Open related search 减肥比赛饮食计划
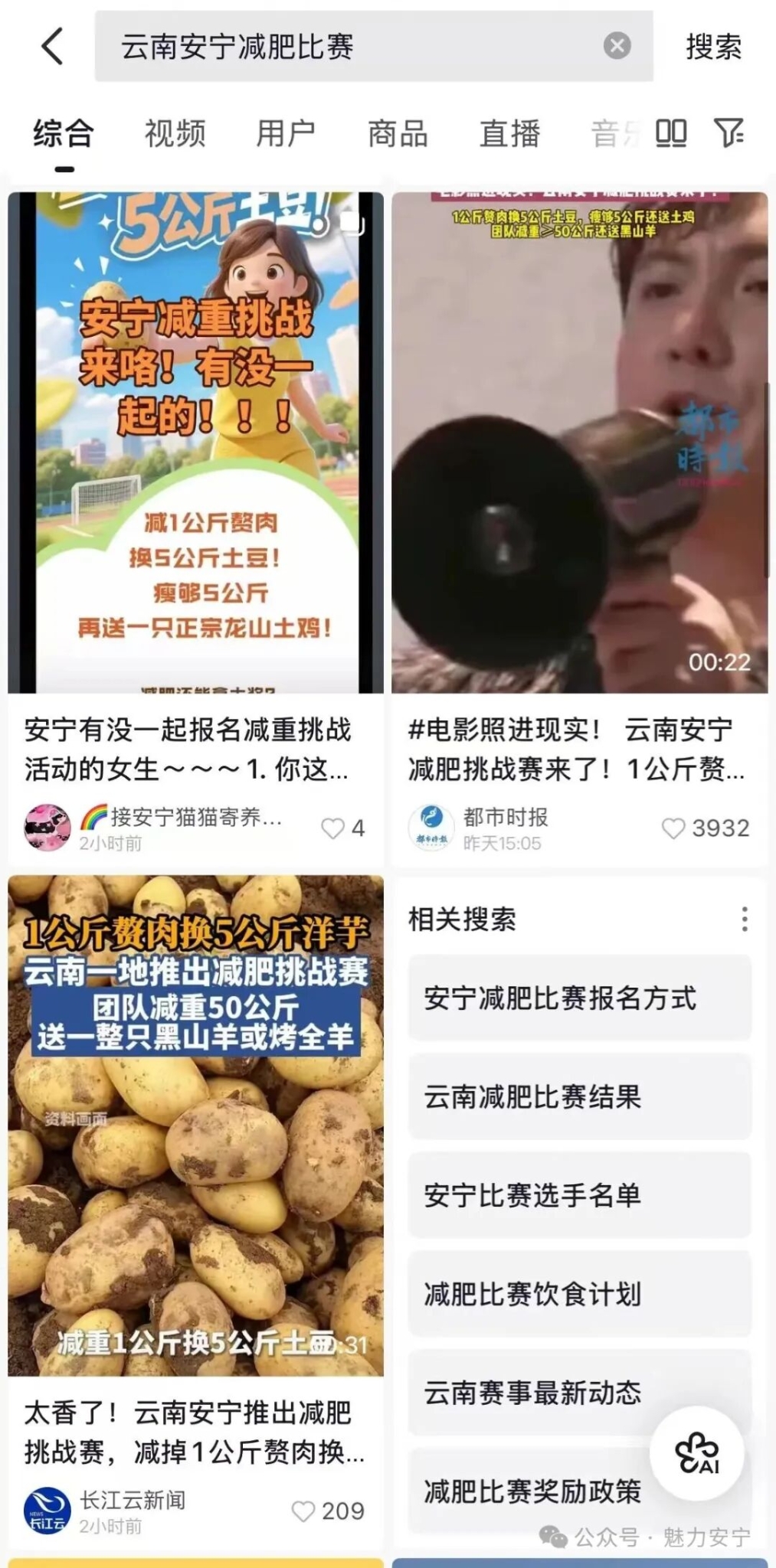The width and height of the screenshot is (776, 1568). (x=578, y=1295)
